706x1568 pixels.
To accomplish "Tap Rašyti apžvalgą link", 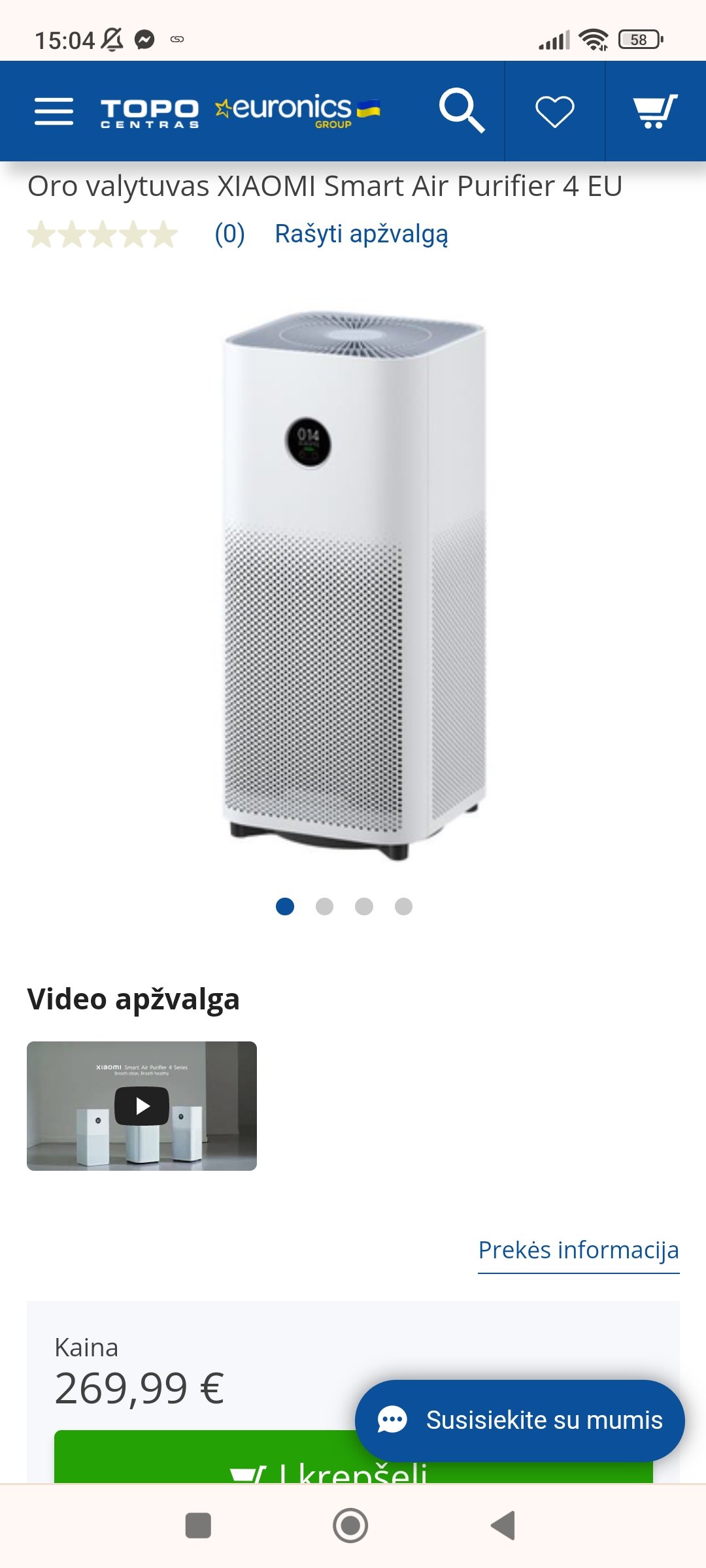I will click(361, 234).
